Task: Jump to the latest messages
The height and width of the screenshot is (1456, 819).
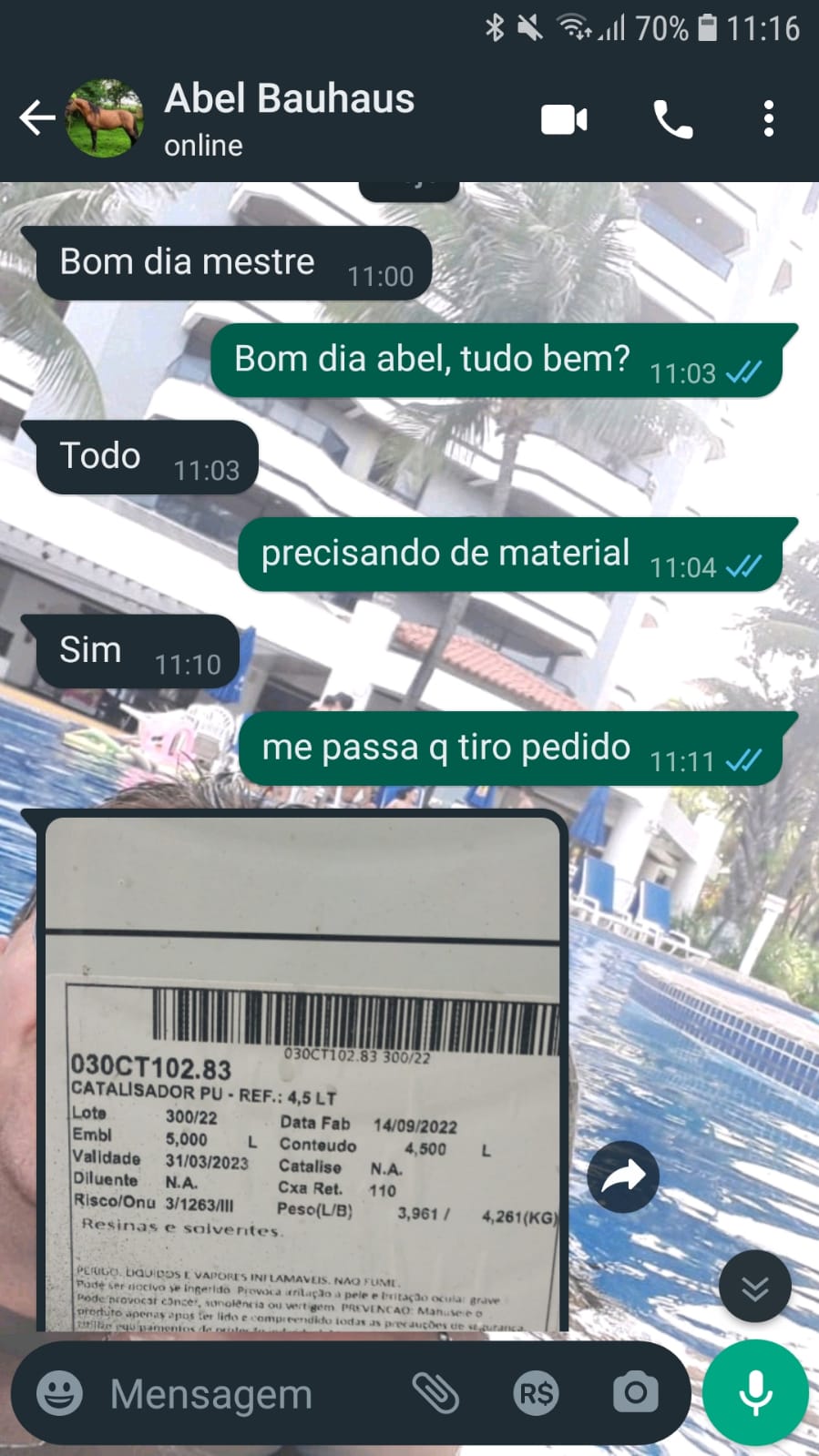Action: (x=754, y=1287)
